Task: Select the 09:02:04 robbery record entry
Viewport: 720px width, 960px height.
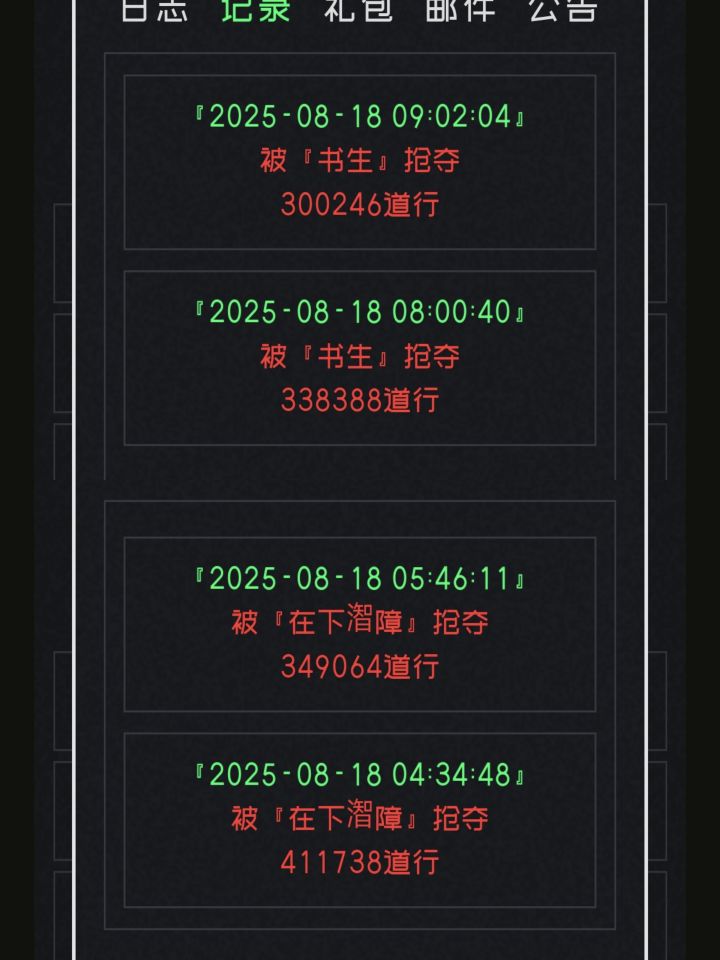Action: (x=360, y=161)
